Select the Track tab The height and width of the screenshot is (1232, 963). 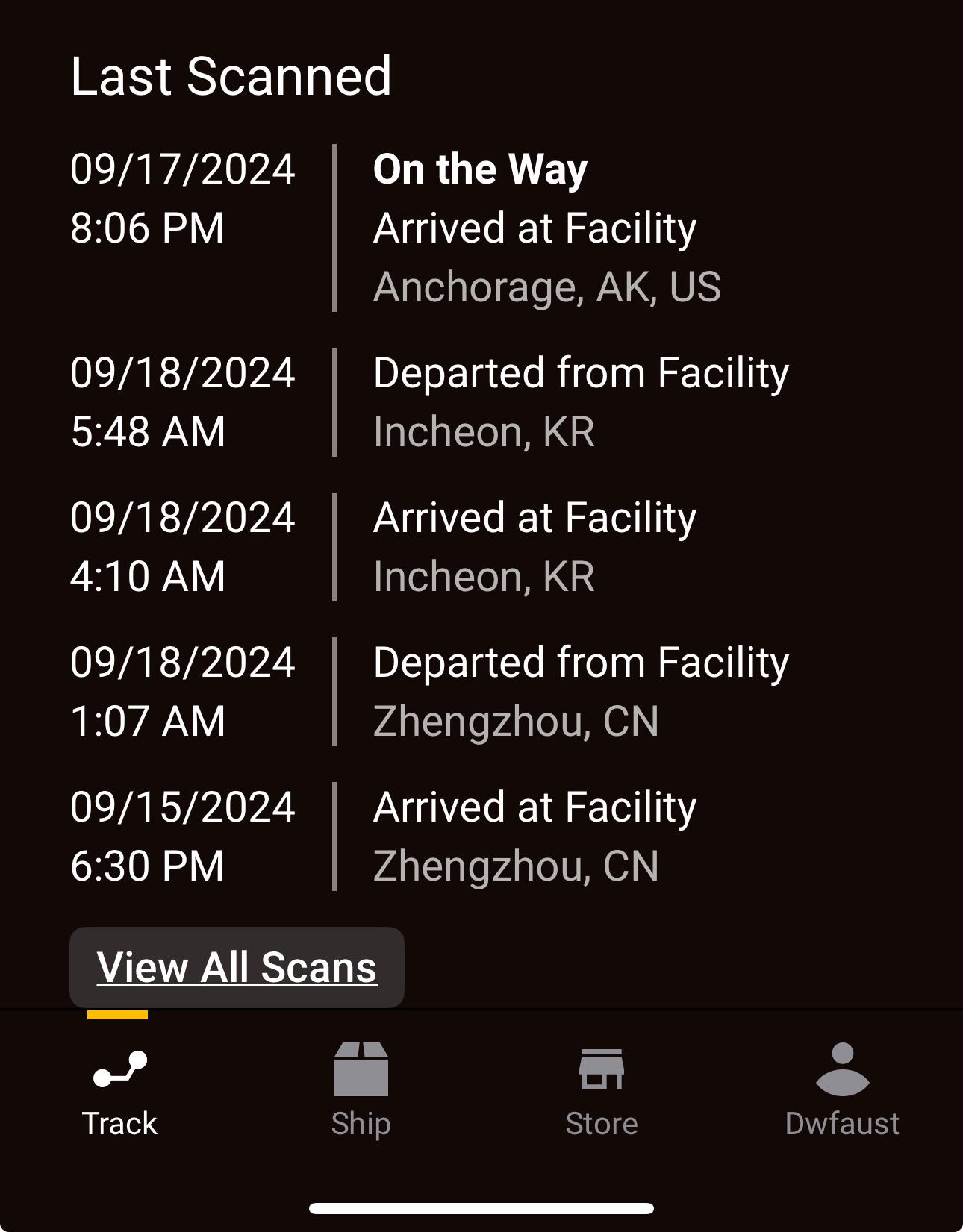tap(119, 1090)
